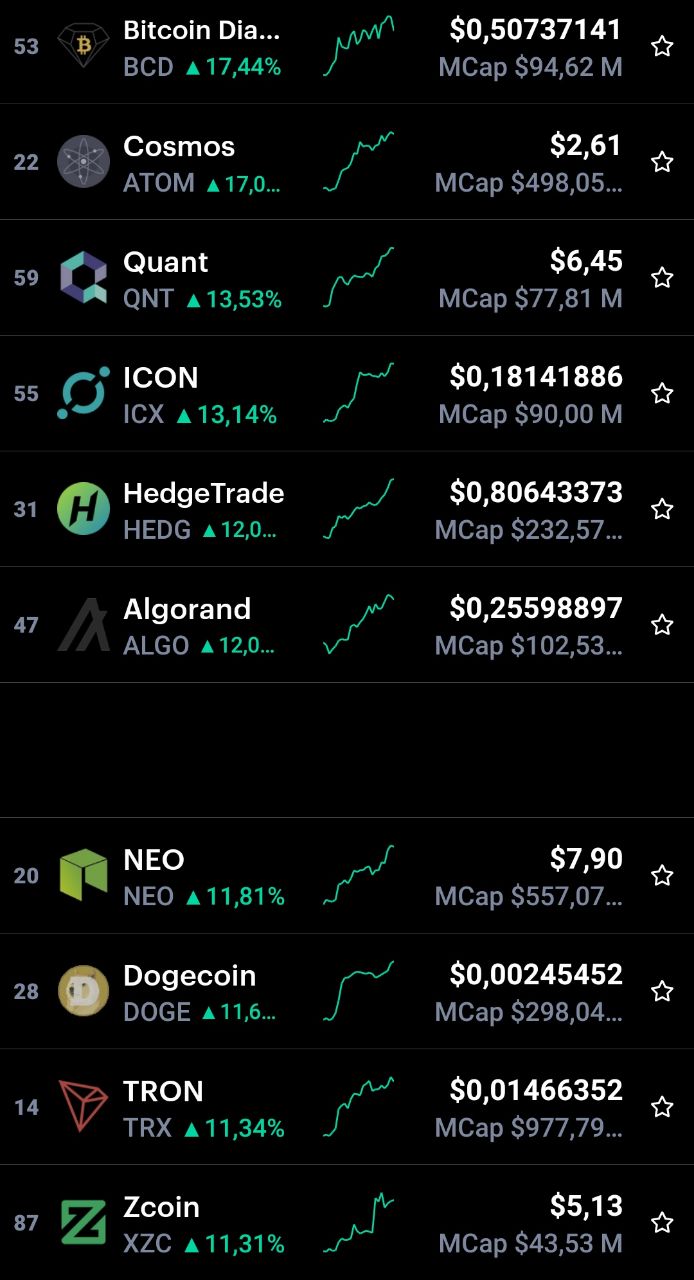Screen dimensions: 694x1280
Task: Open the Quant QNT row
Action: [x=330, y=278]
